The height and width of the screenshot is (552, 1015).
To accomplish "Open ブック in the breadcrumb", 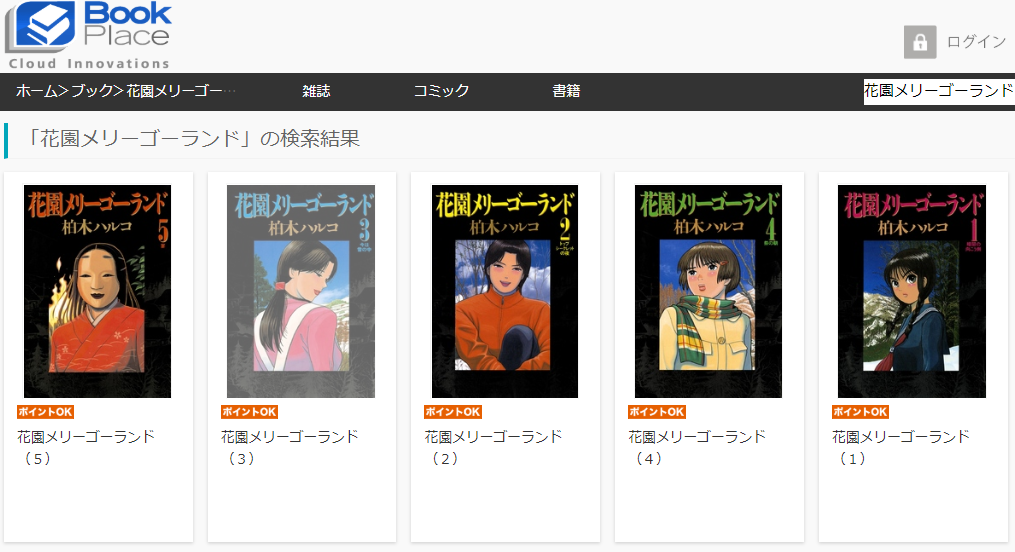I will [91, 91].
